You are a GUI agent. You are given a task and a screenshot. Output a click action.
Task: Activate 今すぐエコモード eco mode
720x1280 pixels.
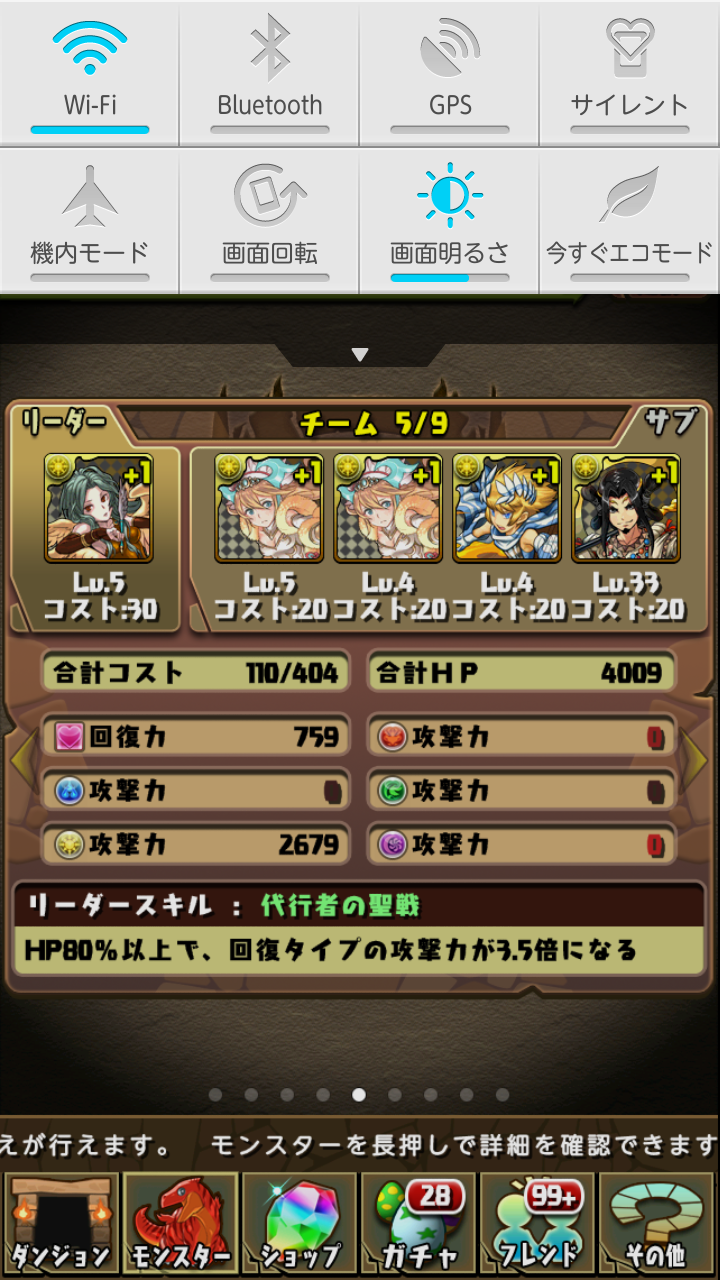(630, 221)
